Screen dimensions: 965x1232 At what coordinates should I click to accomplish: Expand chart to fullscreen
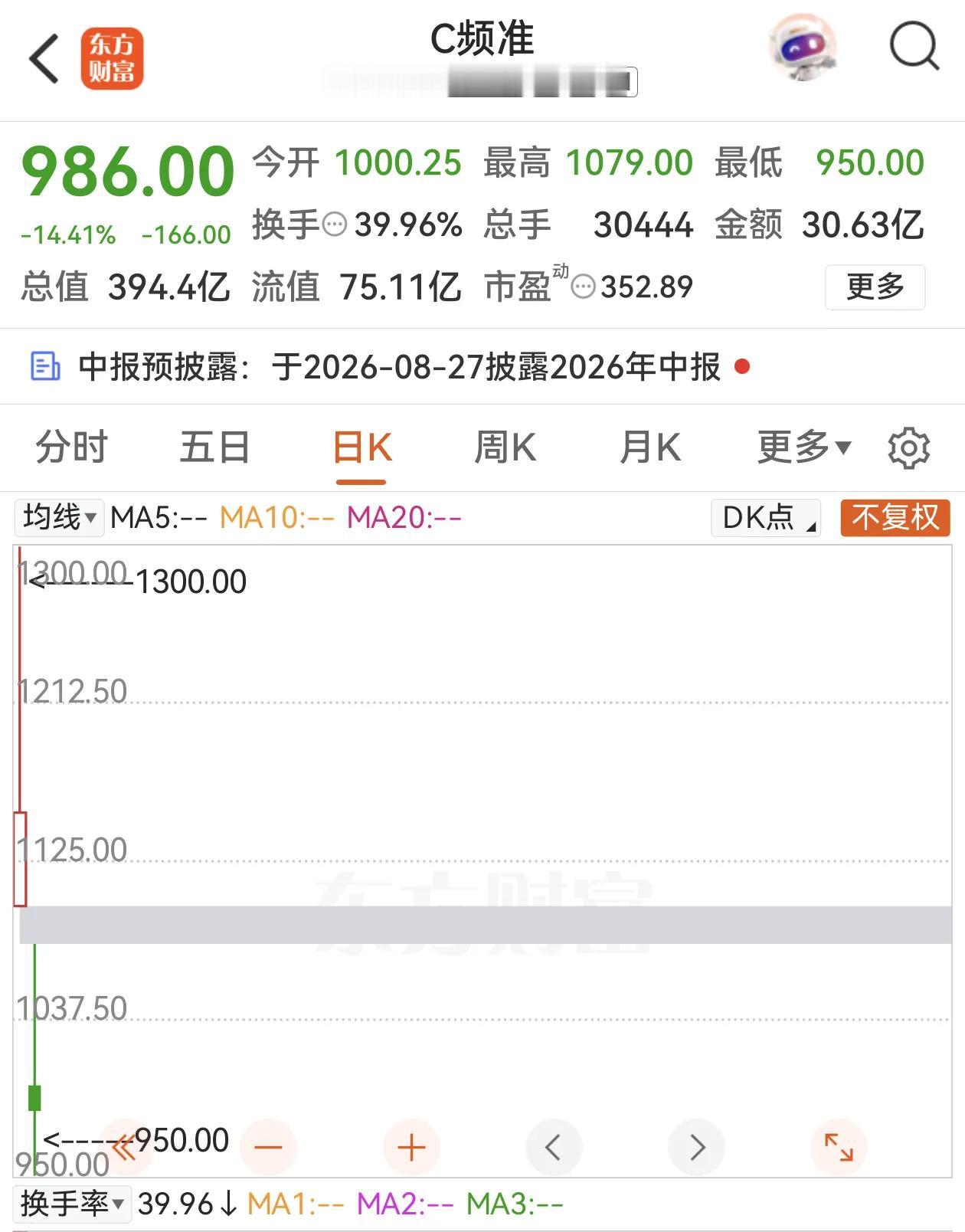pos(839,1147)
